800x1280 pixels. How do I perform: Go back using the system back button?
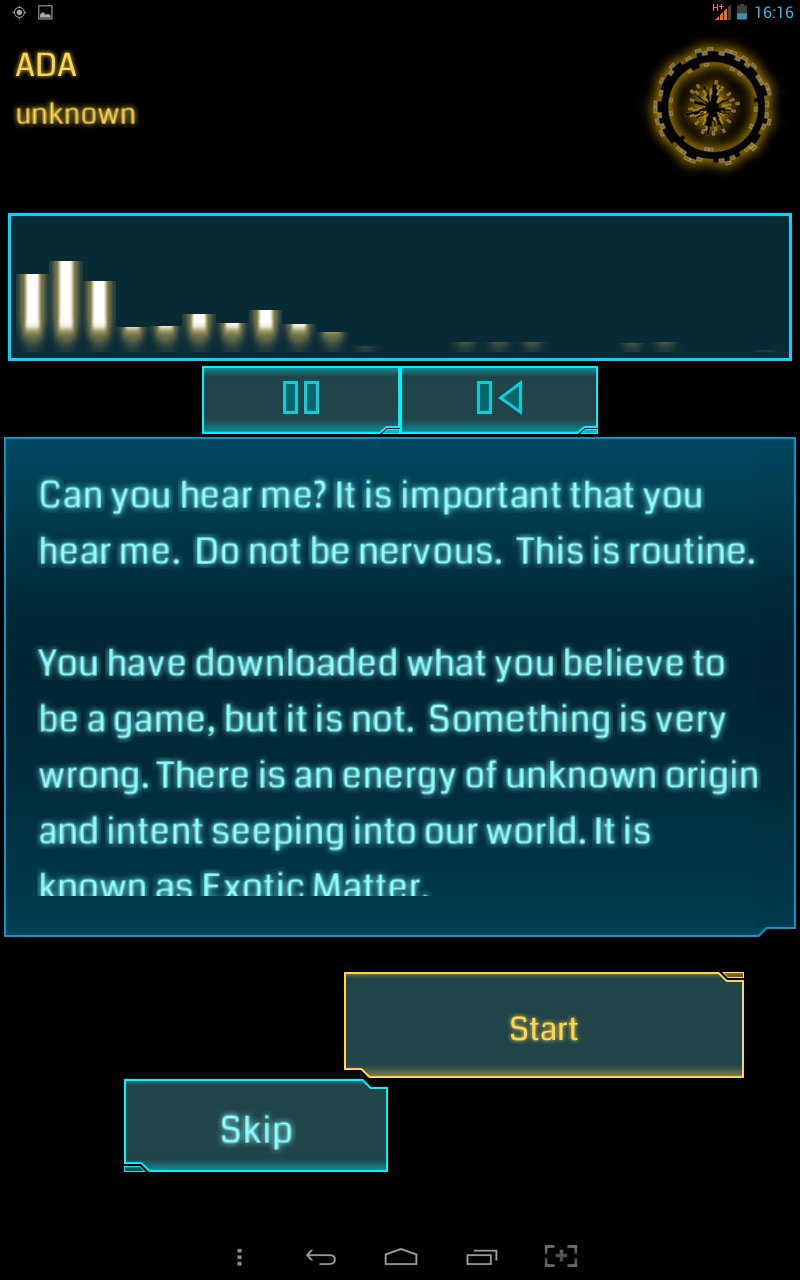320,1257
